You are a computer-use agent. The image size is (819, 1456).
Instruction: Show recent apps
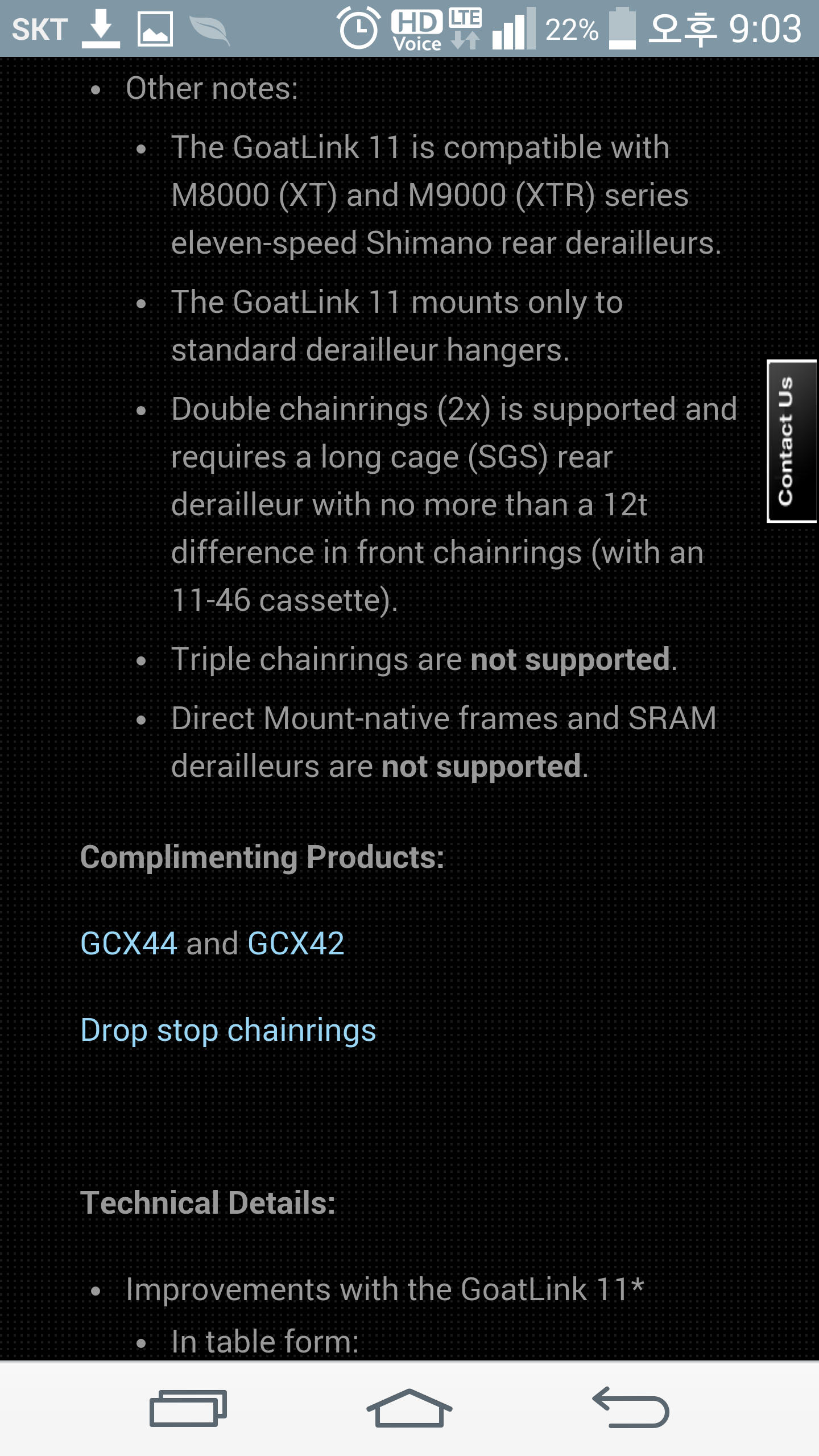pyautogui.click(x=188, y=1408)
